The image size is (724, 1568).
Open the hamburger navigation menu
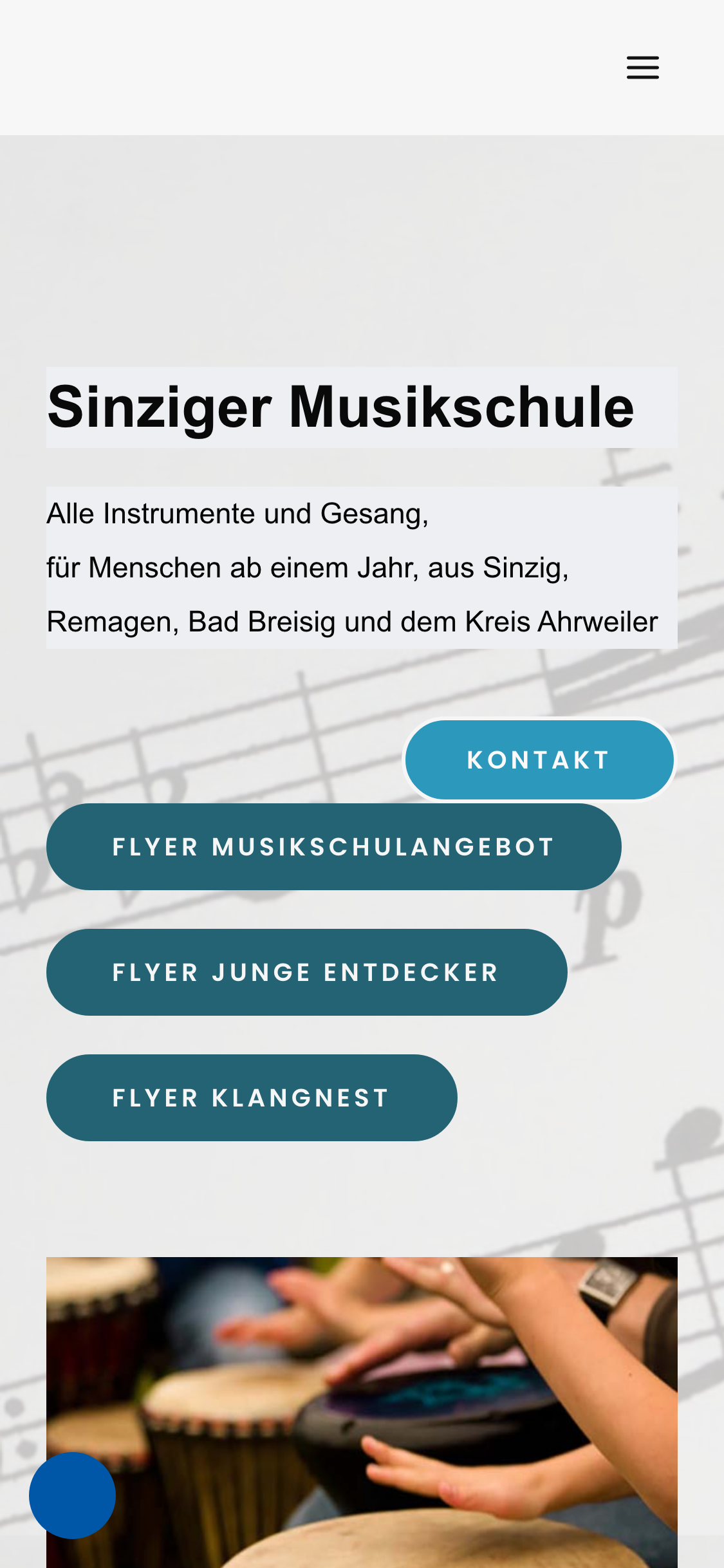[x=643, y=68]
